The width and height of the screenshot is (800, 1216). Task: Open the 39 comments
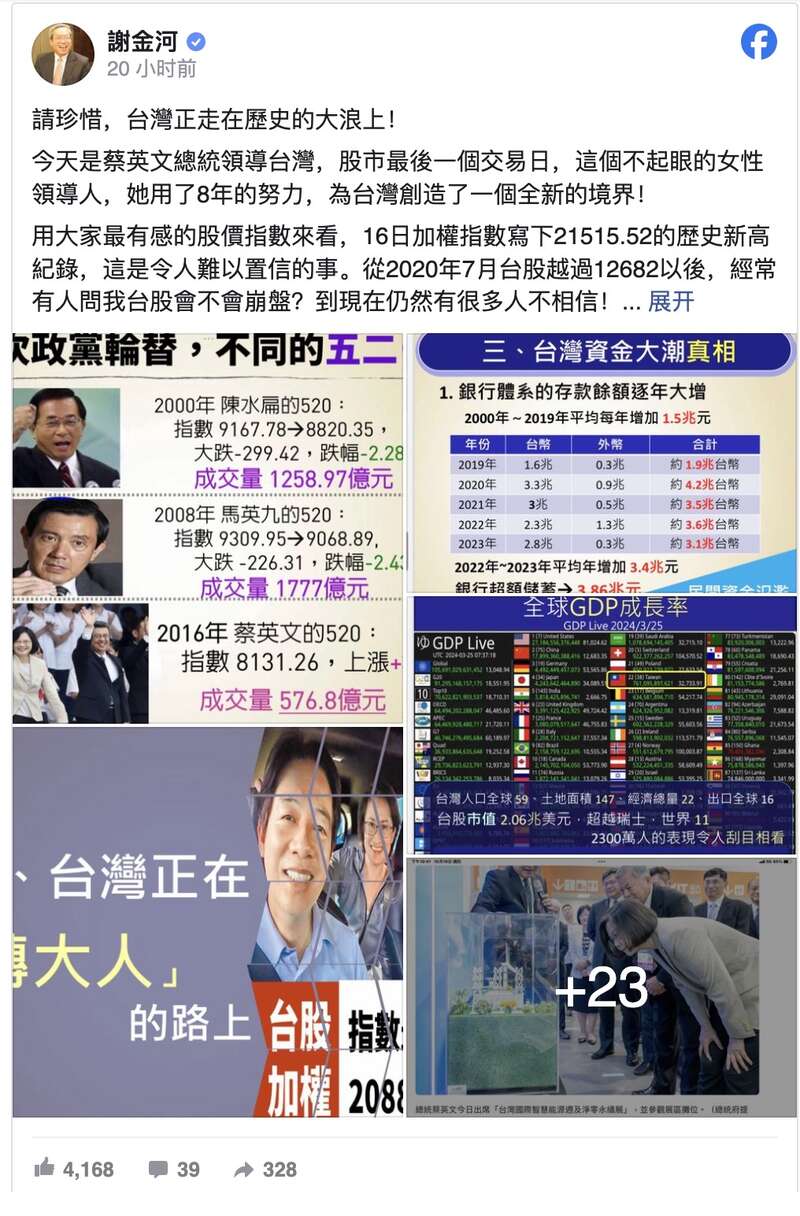[174, 1169]
